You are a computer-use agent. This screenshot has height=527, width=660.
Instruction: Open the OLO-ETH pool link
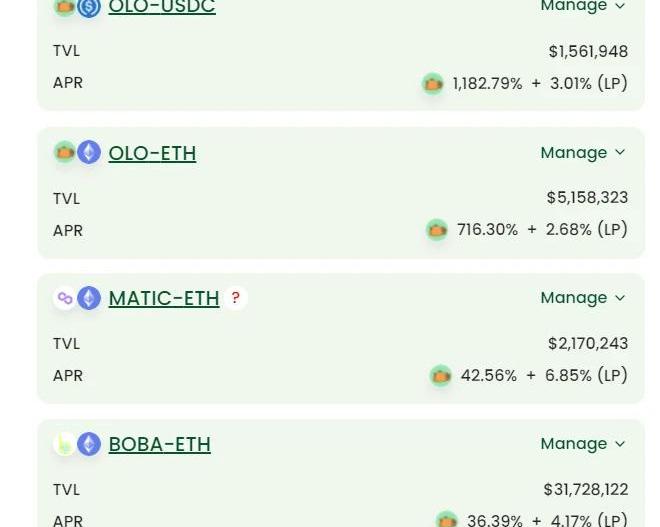pos(152,153)
